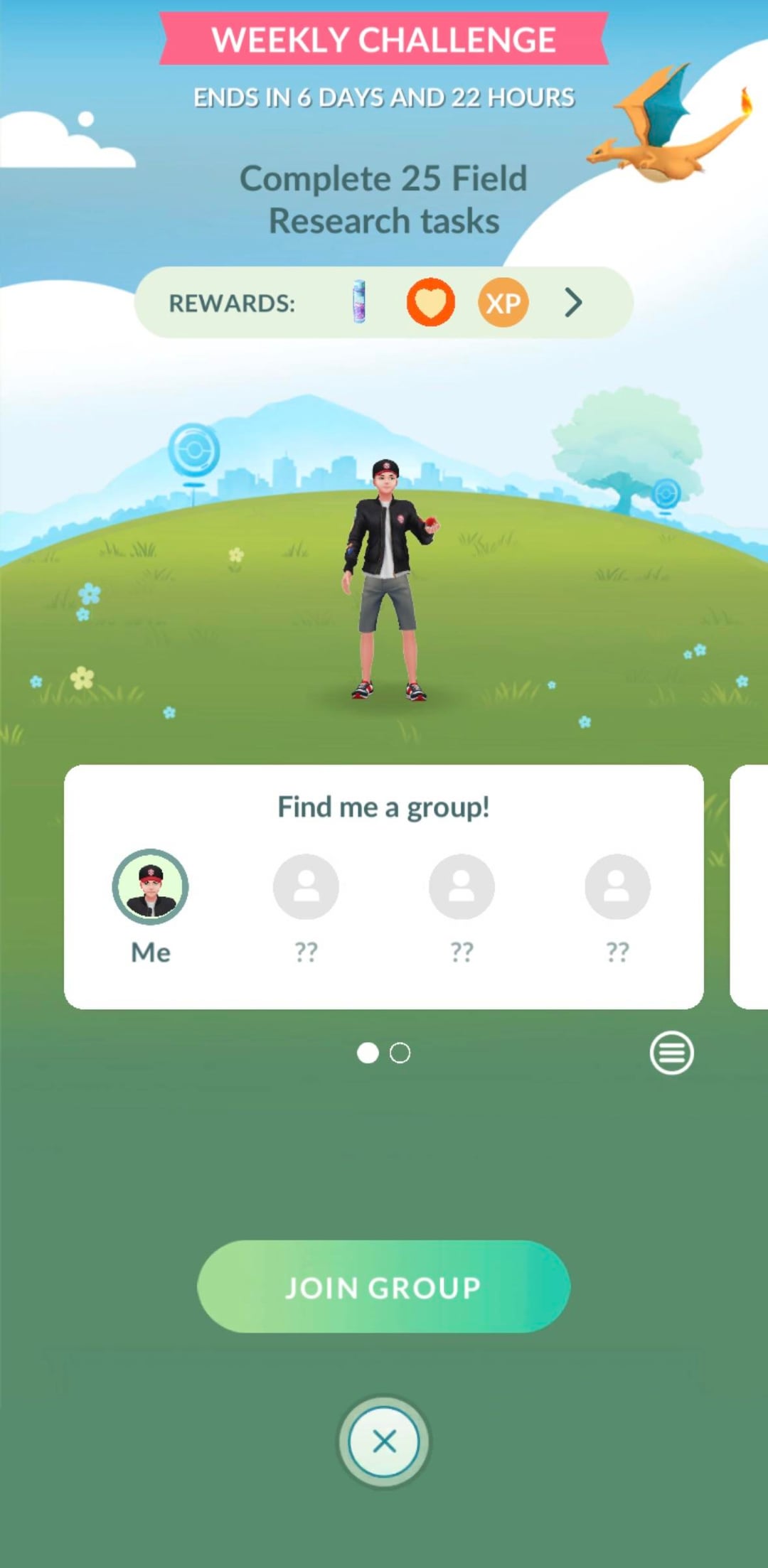Select the 'Find me a group!' card
This screenshot has height=1568, width=768.
pos(383,886)
